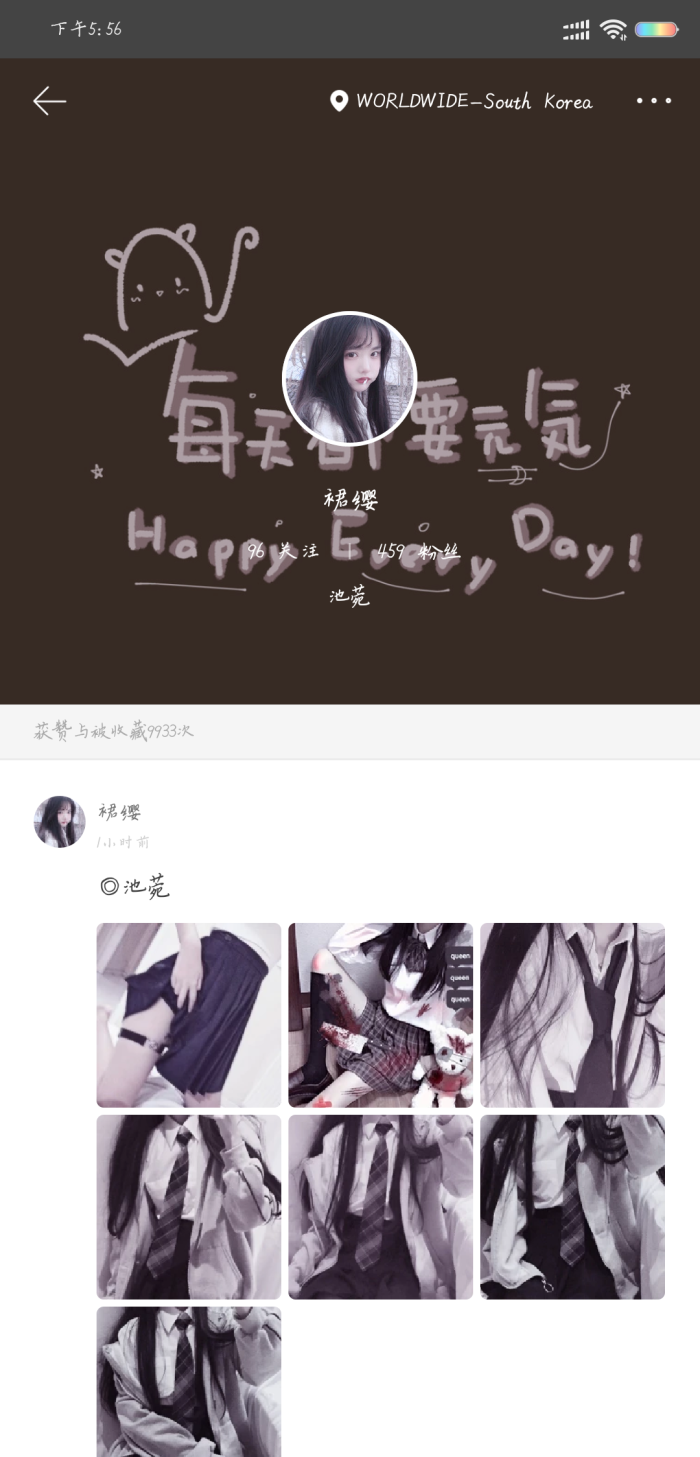Tap the WORLDWIDE-South Korea location tag
Viewport: 700px width, 1457px height.
(461, 101)
